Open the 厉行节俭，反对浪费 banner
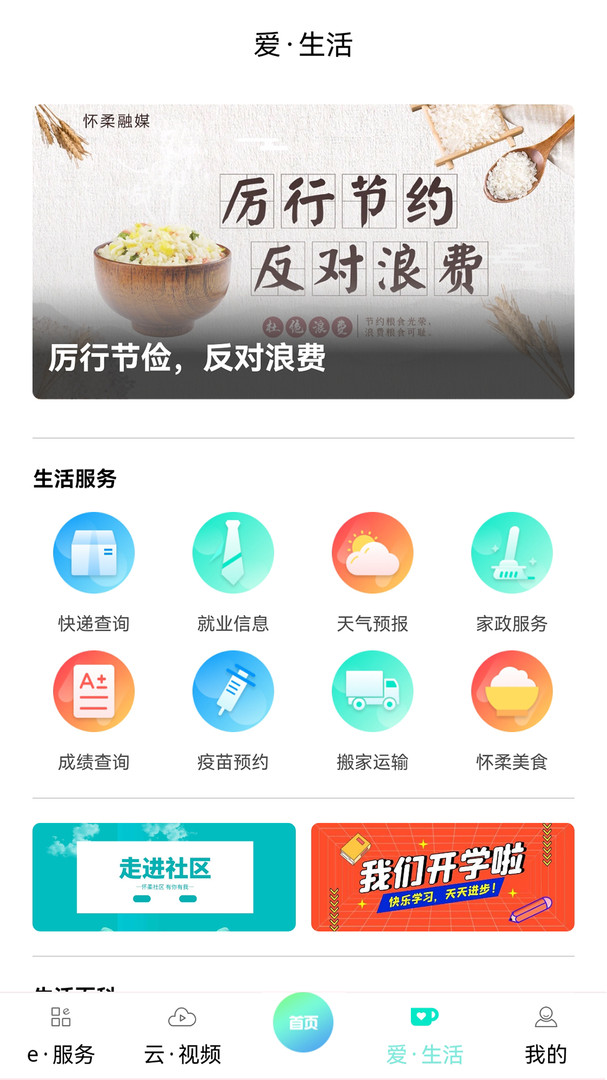Image resolution: width=607 pixels, height=1080 pixels. pos(303,251)
